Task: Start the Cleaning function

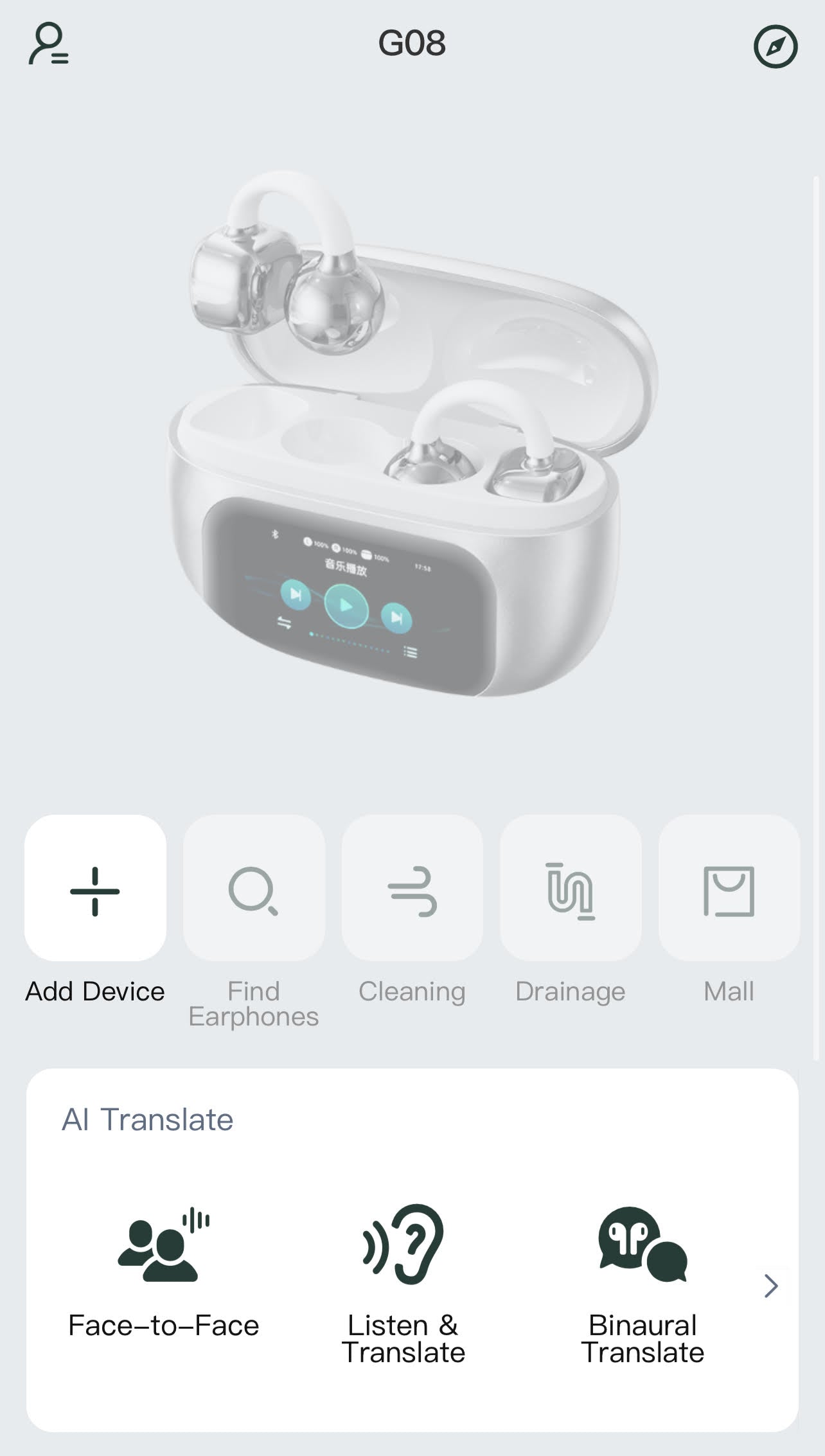Action: coord(412,889)
